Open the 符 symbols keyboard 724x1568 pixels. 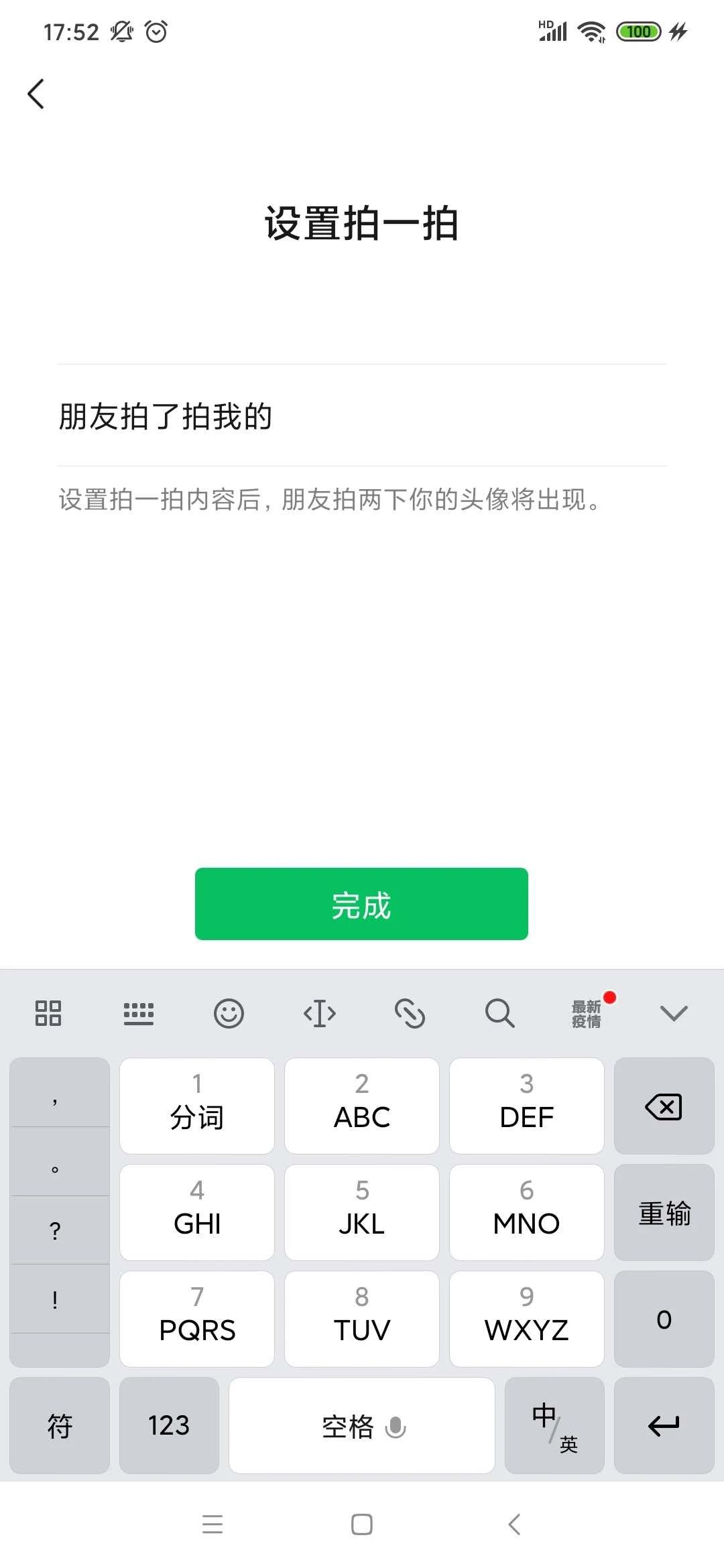[x=60, y=1426]
